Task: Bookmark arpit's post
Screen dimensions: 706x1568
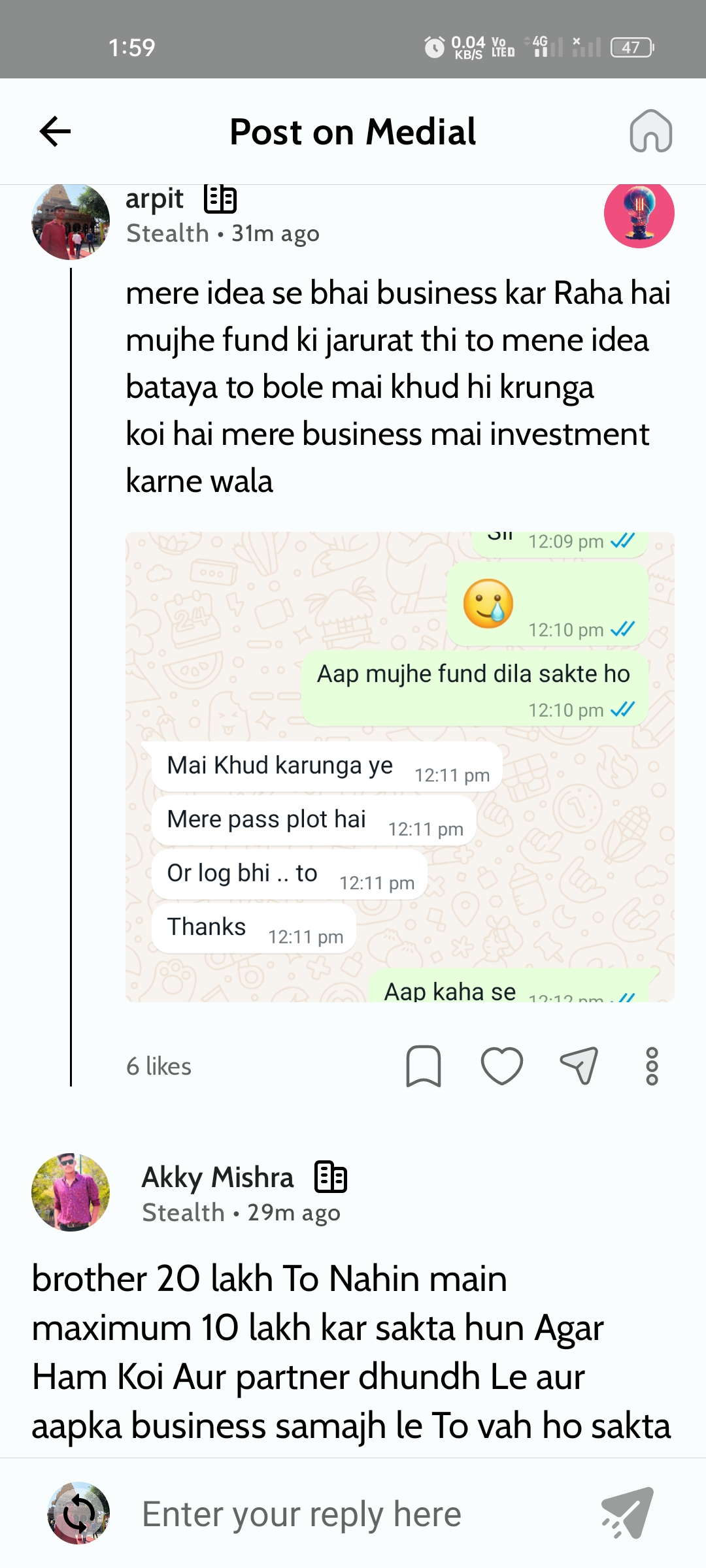Action: tap(424, 1066)
